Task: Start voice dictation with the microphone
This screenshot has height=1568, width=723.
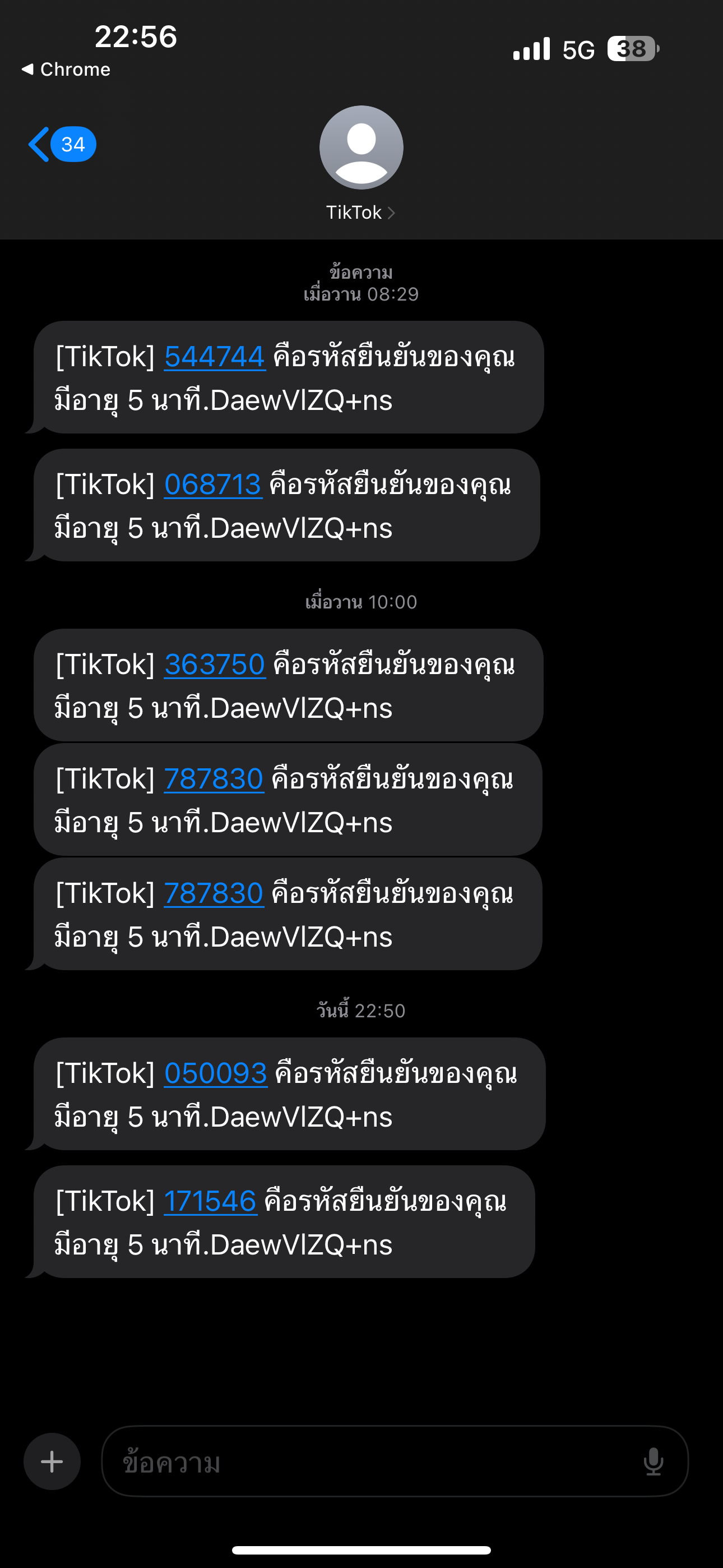Action: pos(653,1461)
